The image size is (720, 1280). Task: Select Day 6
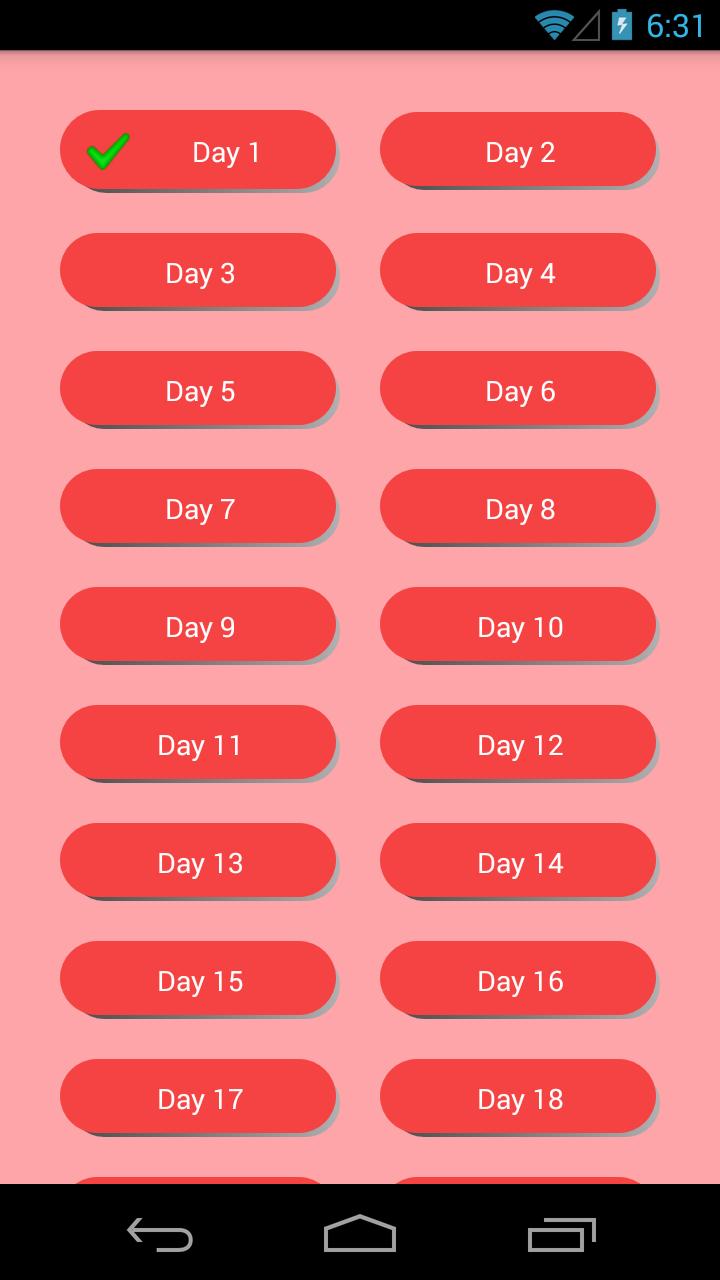coord(519,390)
